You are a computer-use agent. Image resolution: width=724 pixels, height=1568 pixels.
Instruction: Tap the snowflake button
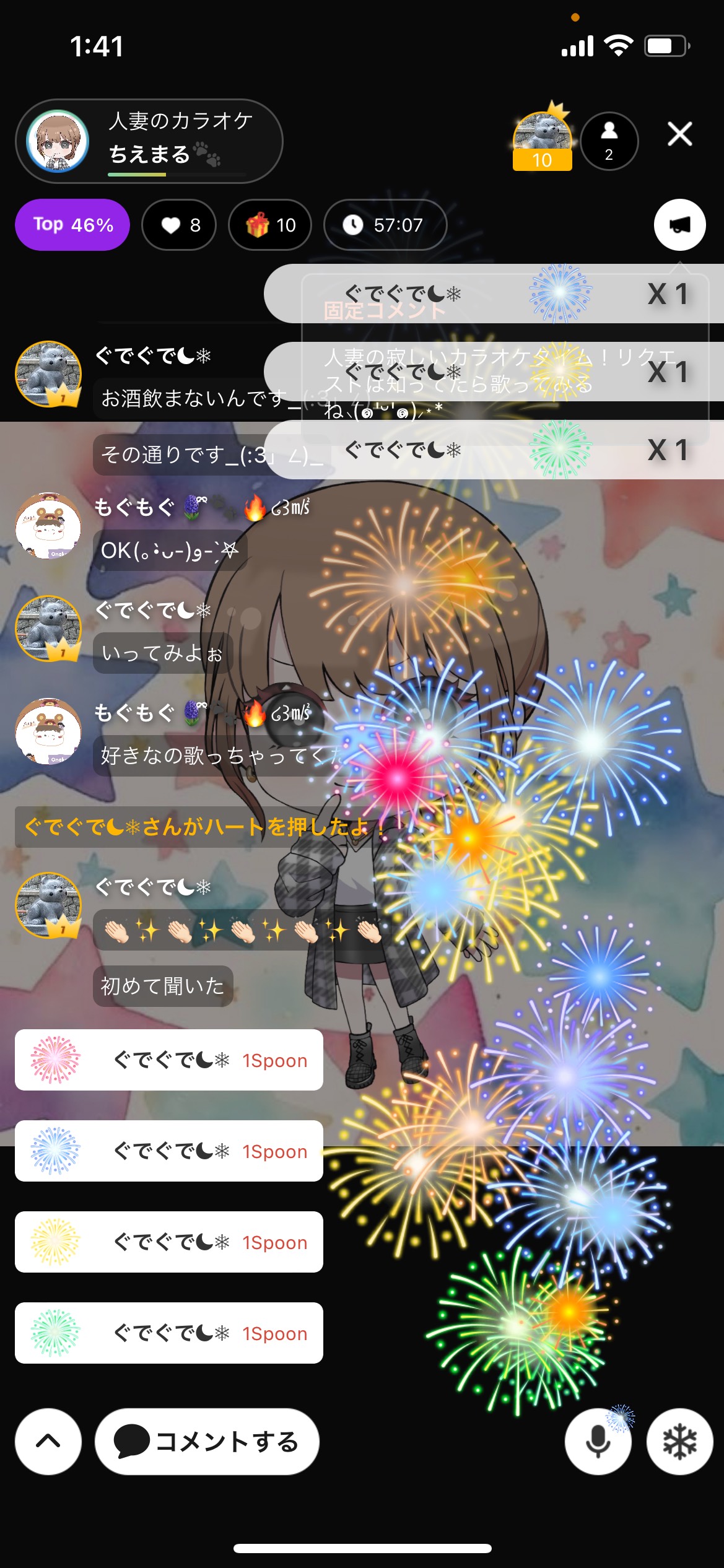coord(679,1442)
